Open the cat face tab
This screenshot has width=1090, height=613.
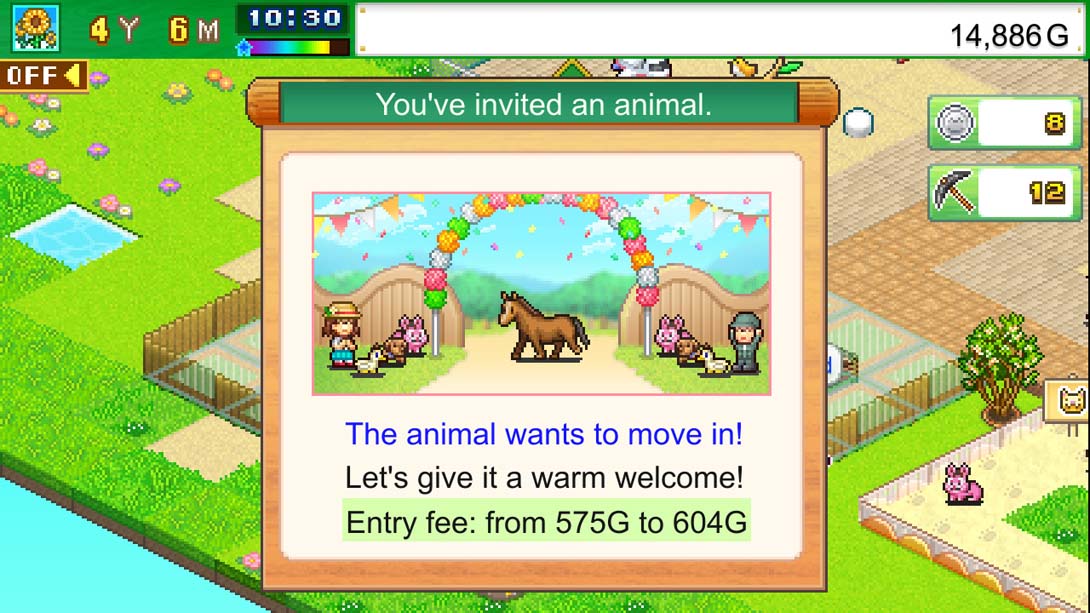(x=1069, y=402)
